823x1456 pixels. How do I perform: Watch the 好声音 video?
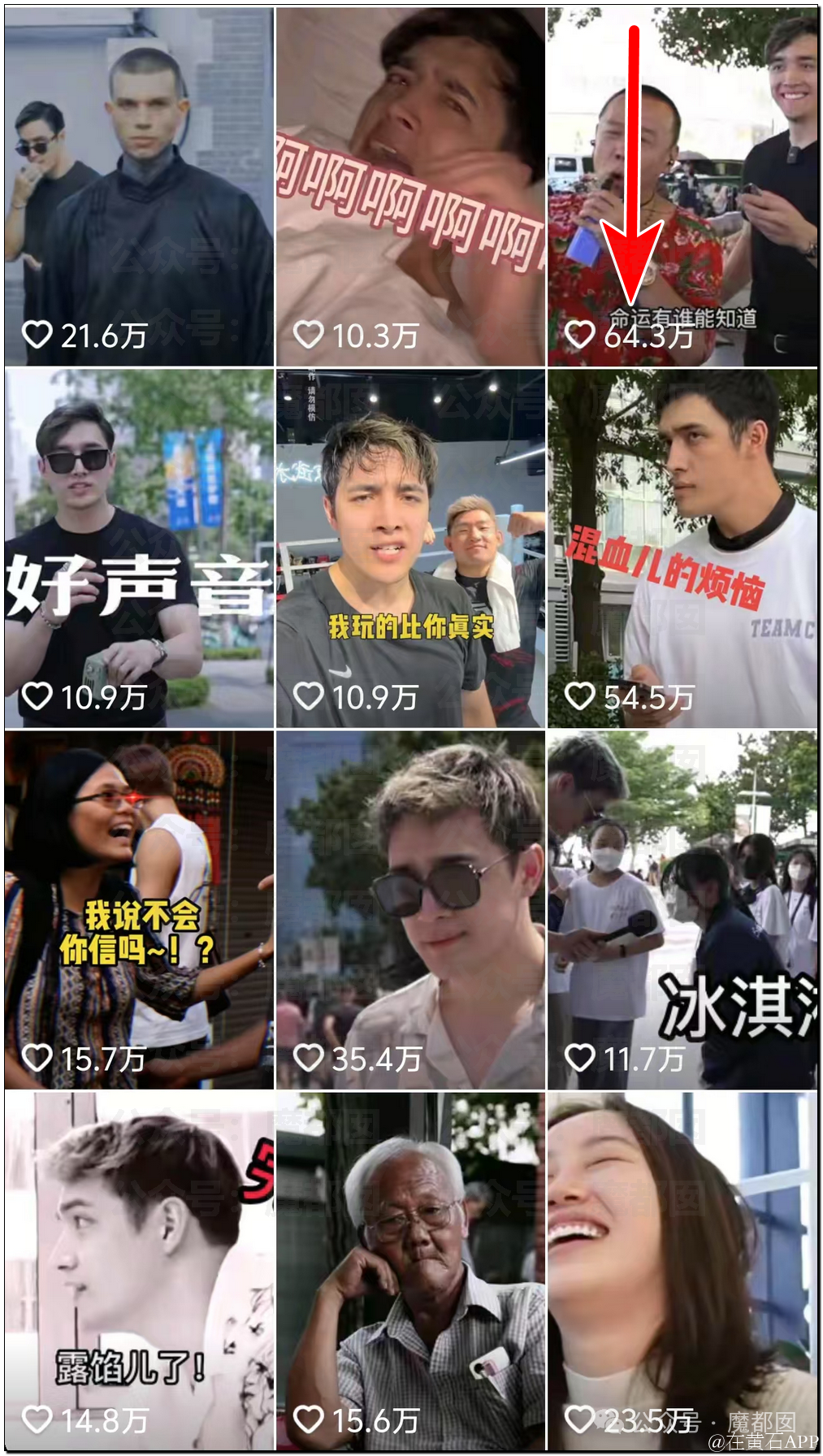point(139,548)
